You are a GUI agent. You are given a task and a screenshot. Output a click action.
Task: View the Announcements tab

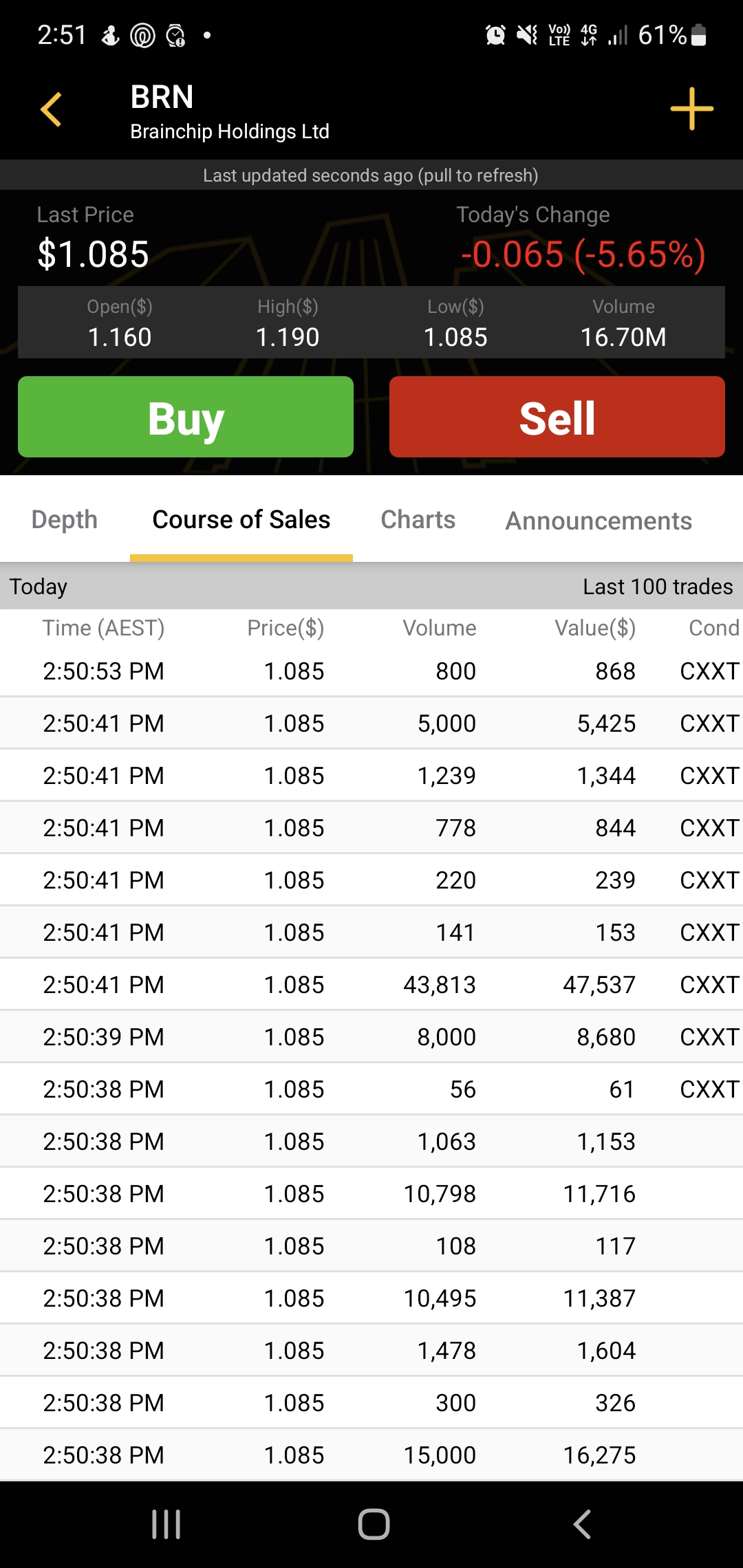click(x=599, y=521)
